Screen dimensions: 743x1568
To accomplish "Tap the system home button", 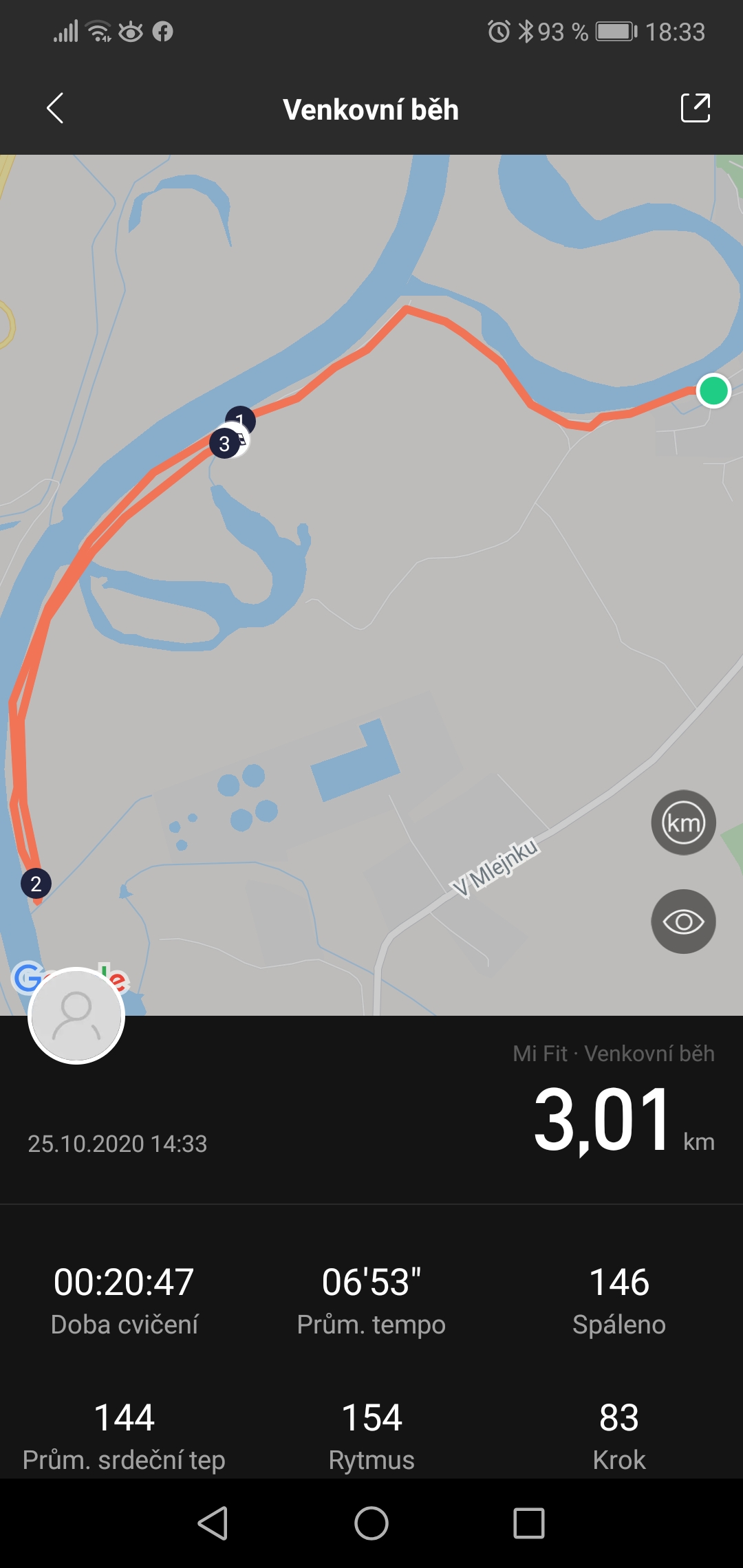I will tap(371, 1523).
